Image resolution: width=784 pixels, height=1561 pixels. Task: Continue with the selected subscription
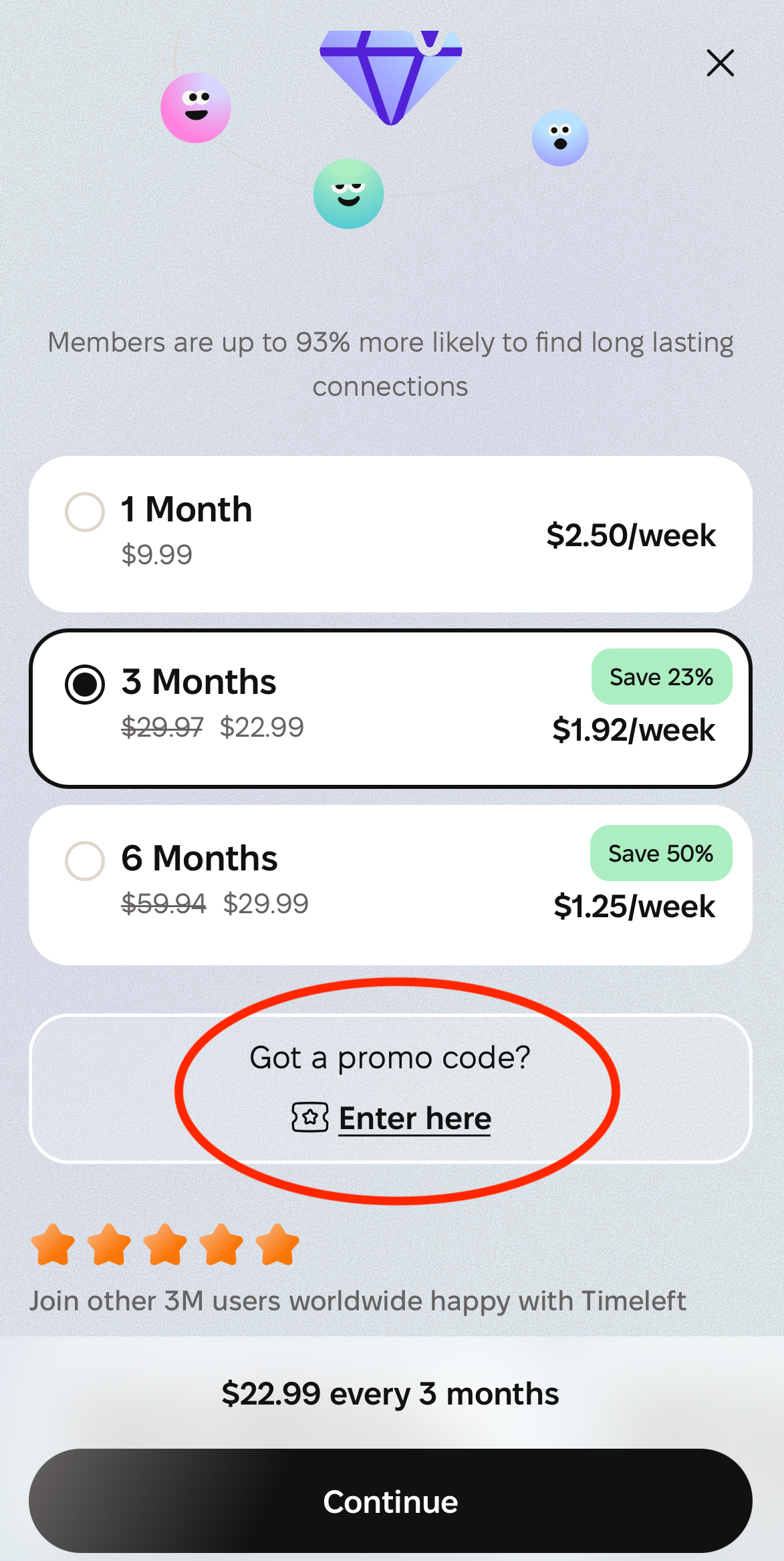point(390,1501)
